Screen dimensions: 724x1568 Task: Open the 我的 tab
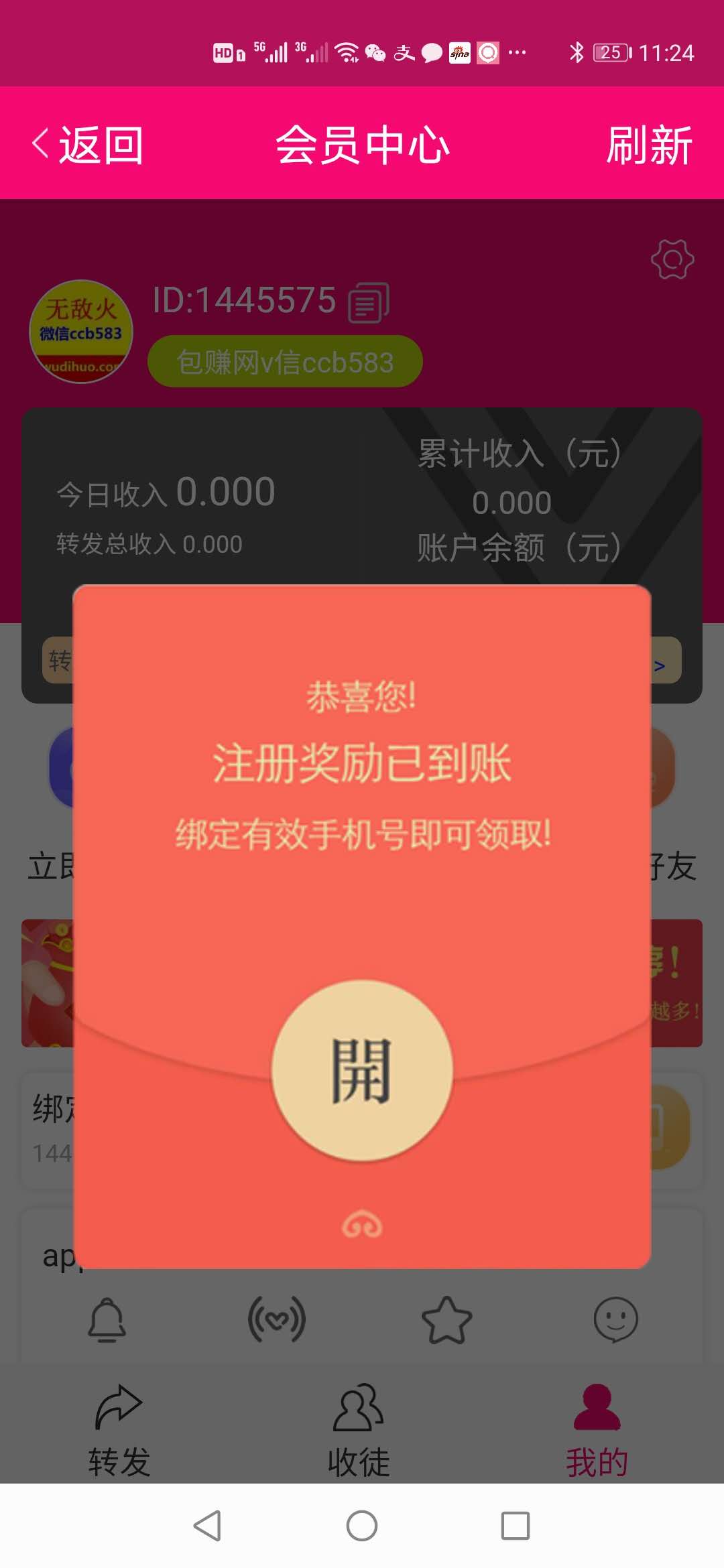(597, 1431)
